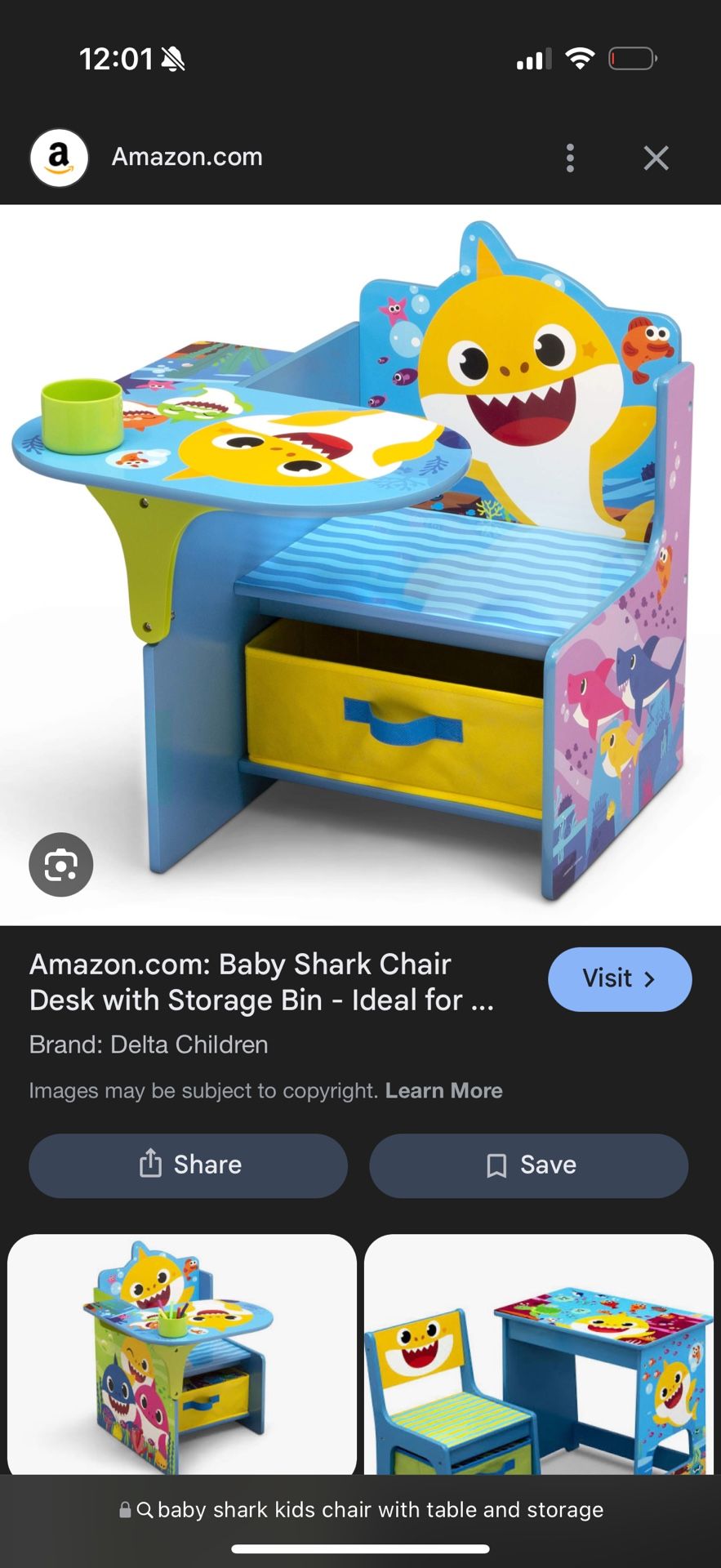This screenshot has width=721, height=1568.
Task: Tap the battery indicator
Action: [x=631, y=58]
